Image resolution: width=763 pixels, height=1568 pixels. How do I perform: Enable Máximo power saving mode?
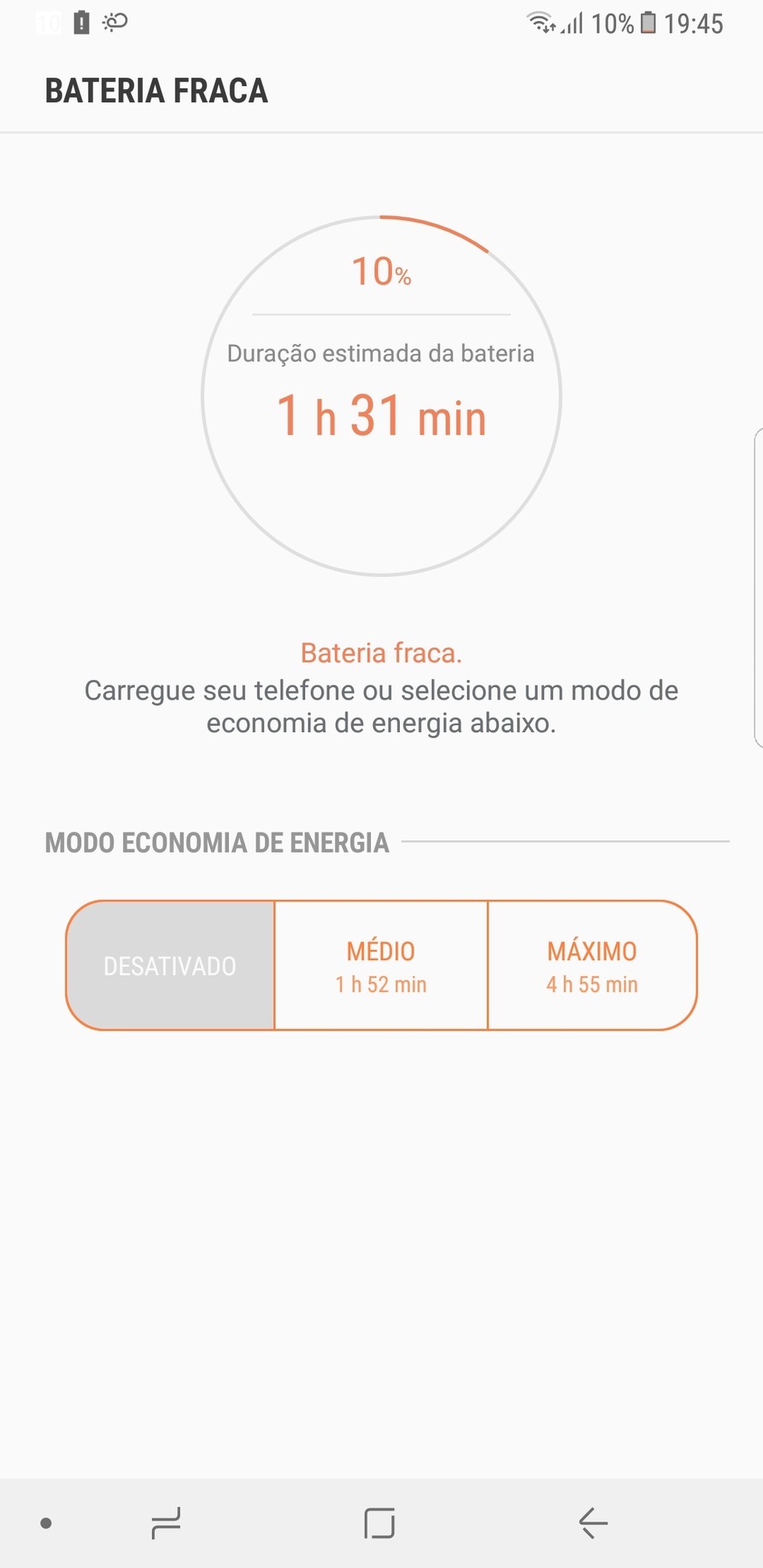tap(592, 966)
